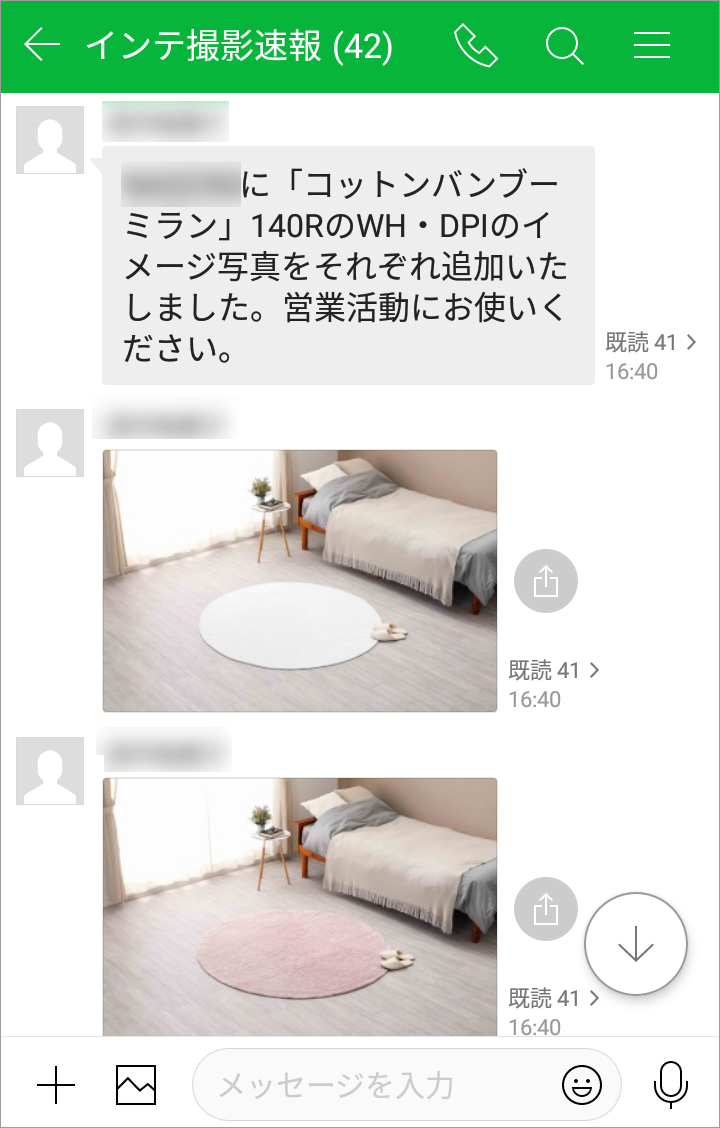The width and height of the screenshot is (720, 1128).
Task: Open the white round rug photo
Action: point(300,580)
